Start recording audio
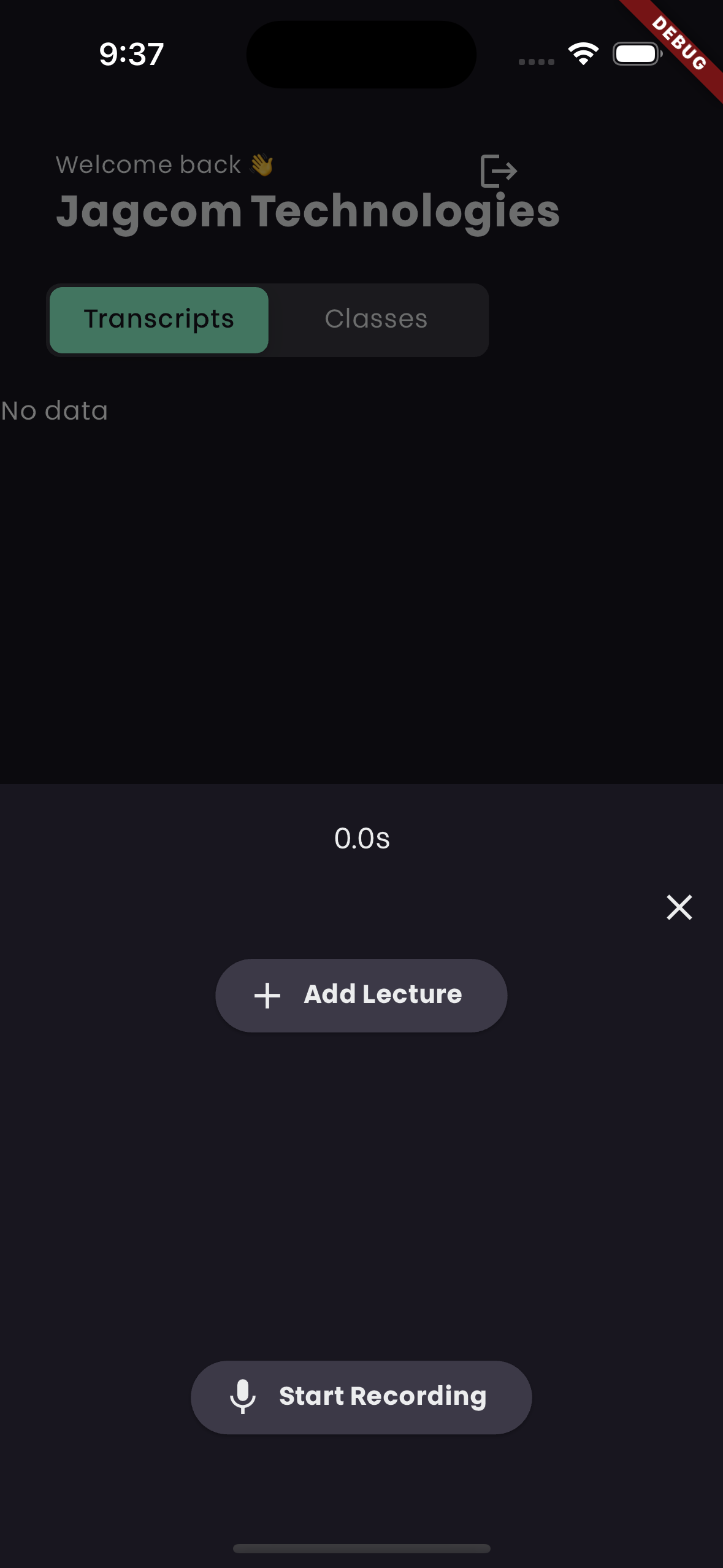Image resolution: width=723 pixels, height=1568 pixels. (361, 1397)
